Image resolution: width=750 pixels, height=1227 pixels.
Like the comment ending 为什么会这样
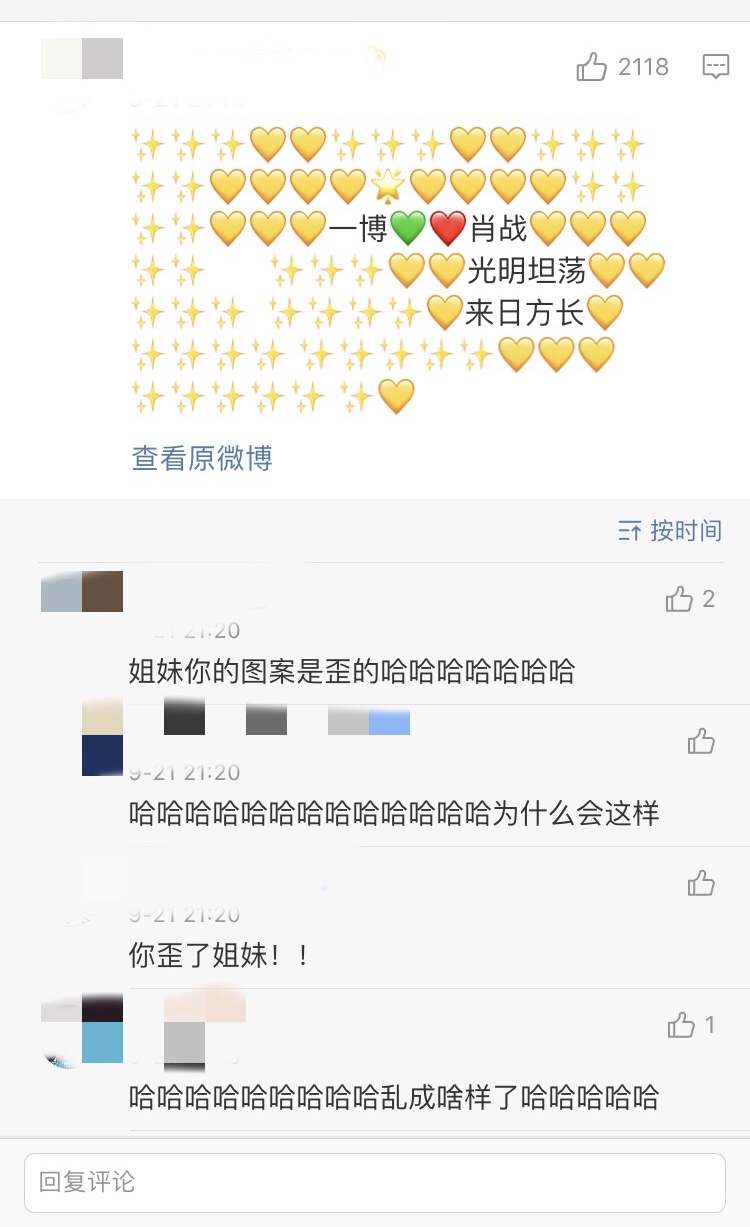[701, 741]
